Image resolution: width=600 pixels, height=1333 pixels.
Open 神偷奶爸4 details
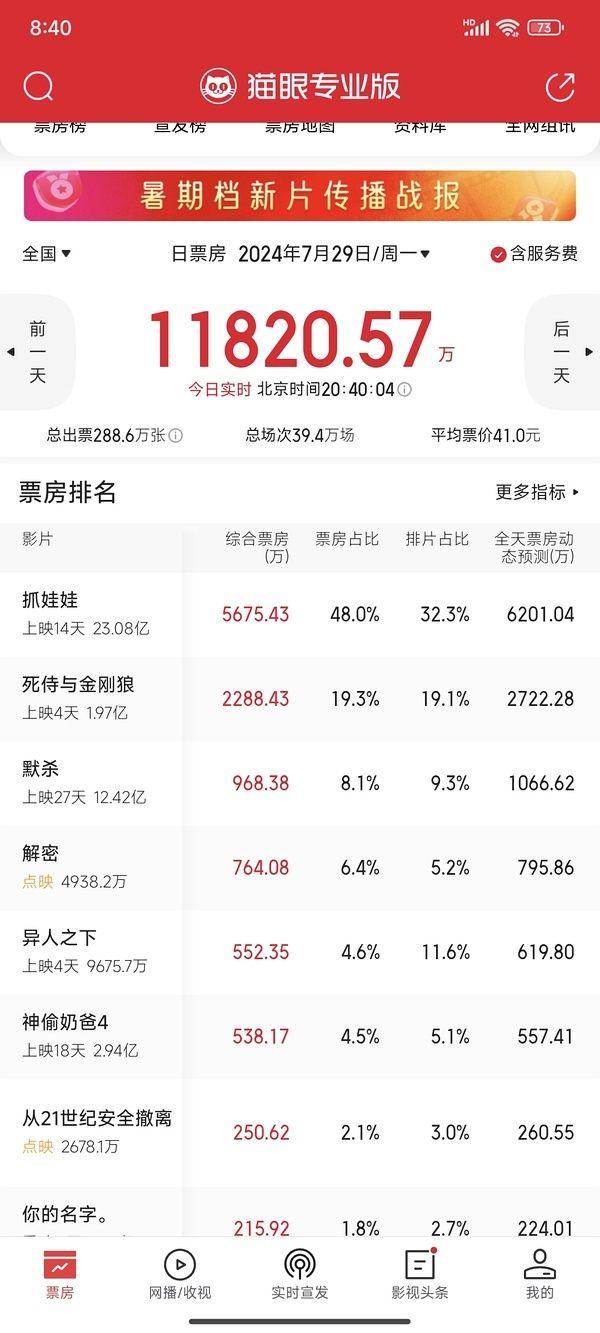click(x=300, y=1036)
